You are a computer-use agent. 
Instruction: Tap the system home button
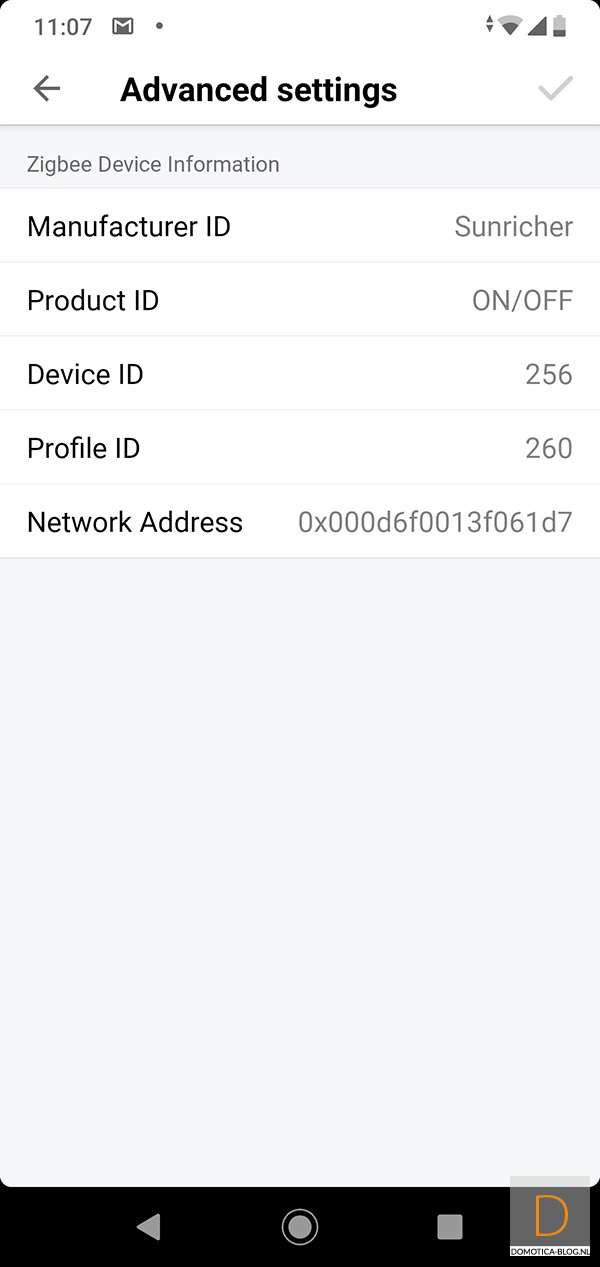299,1226
